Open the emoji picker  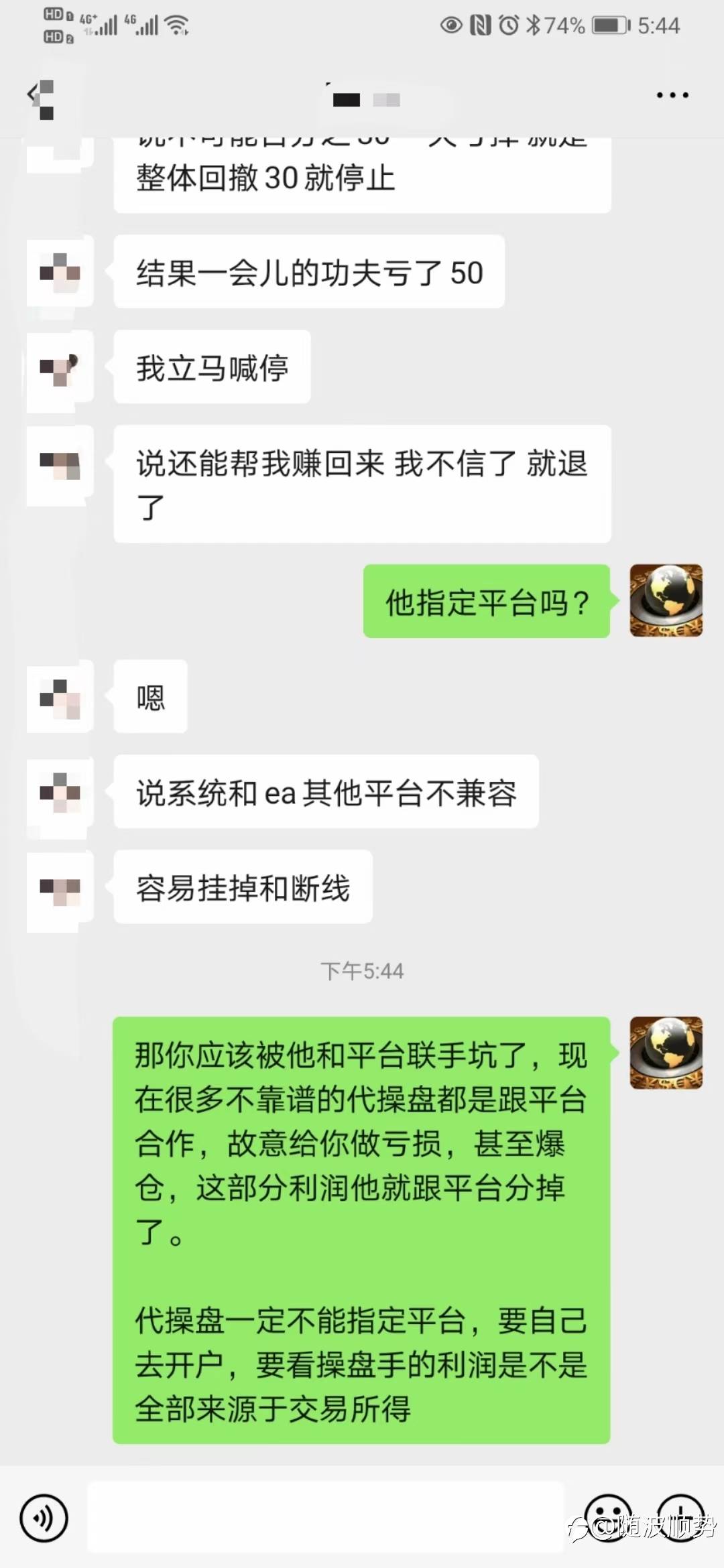(608, 1517)
